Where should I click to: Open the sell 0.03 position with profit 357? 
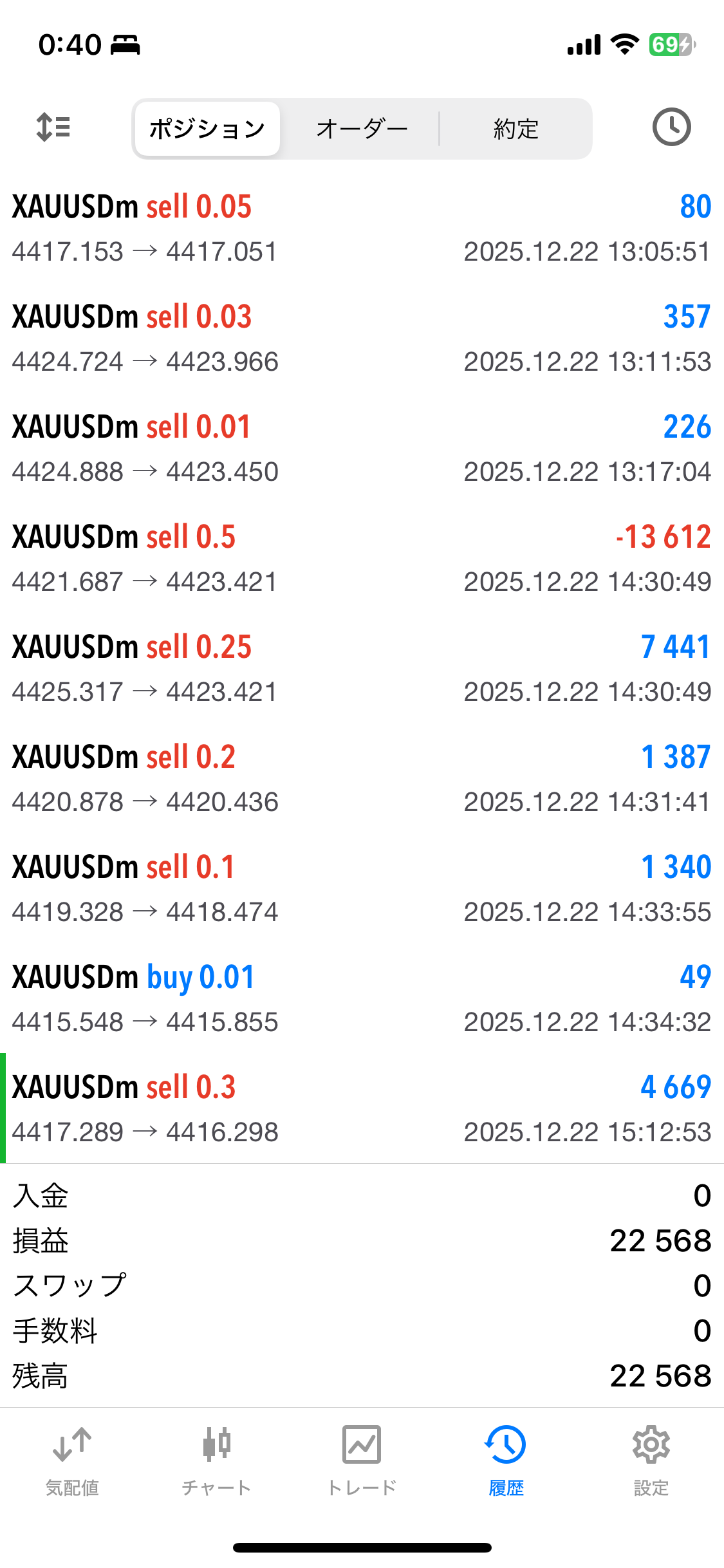coord(362,339)
